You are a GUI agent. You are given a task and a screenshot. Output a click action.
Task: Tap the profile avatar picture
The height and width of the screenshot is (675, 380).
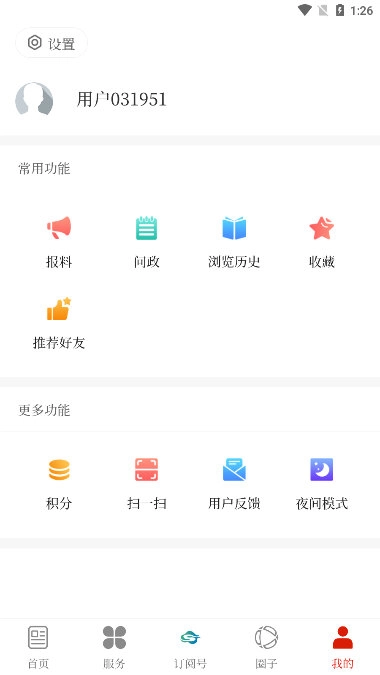coord(34,99)
